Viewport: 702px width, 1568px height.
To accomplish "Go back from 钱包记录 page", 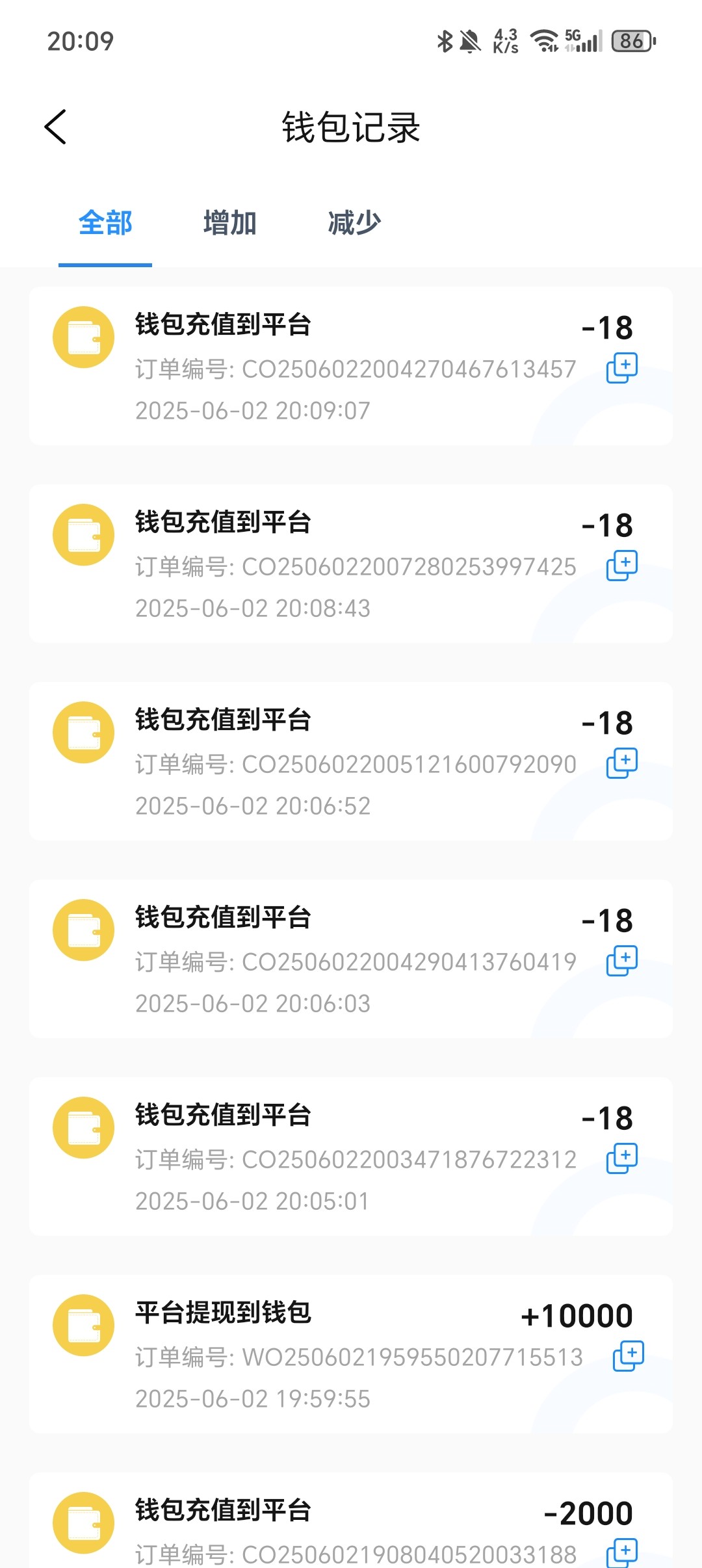I will tap(56, 127).
